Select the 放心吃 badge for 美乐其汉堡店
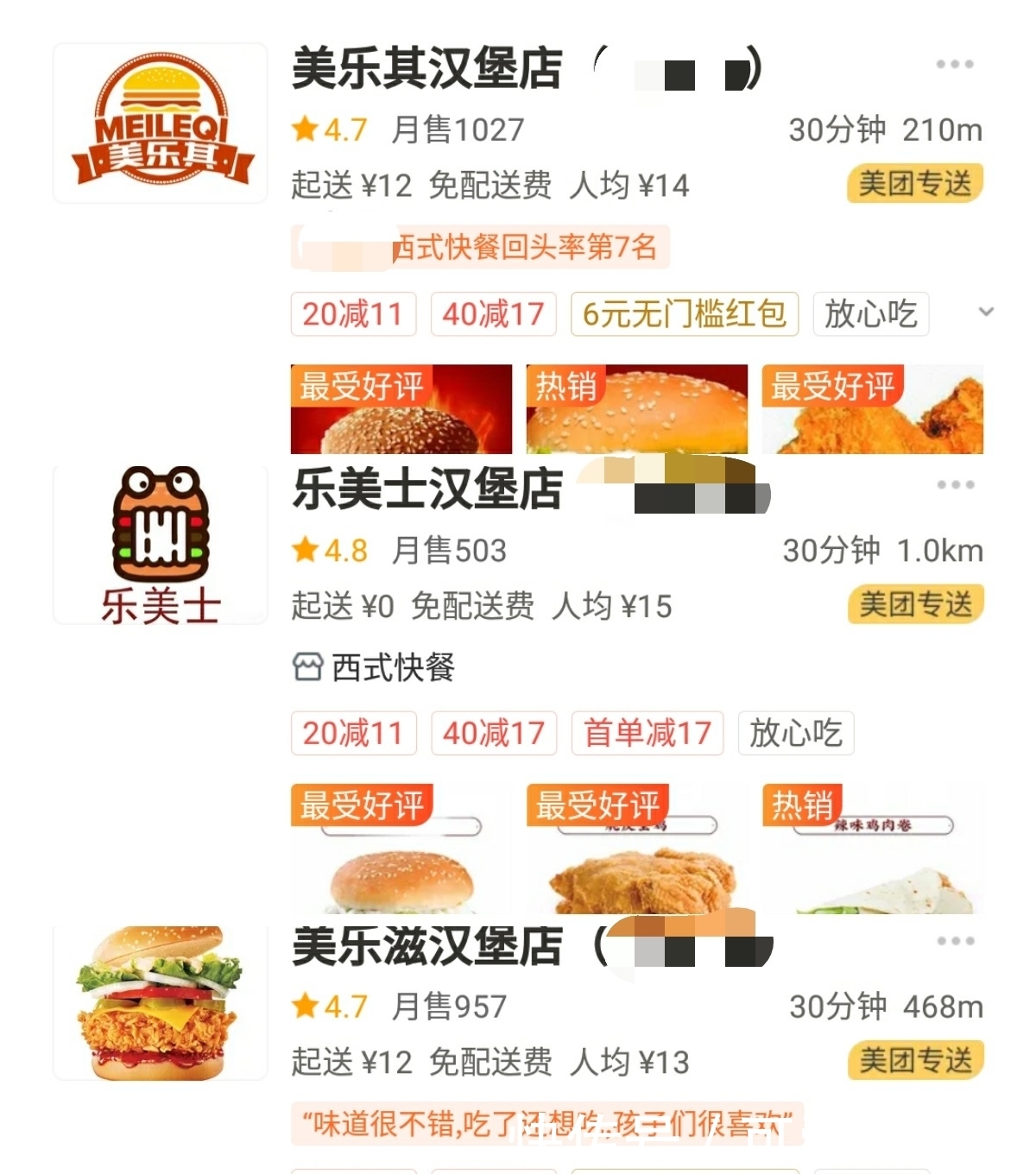The image size is (1036, 1174). tap(869, 315)
